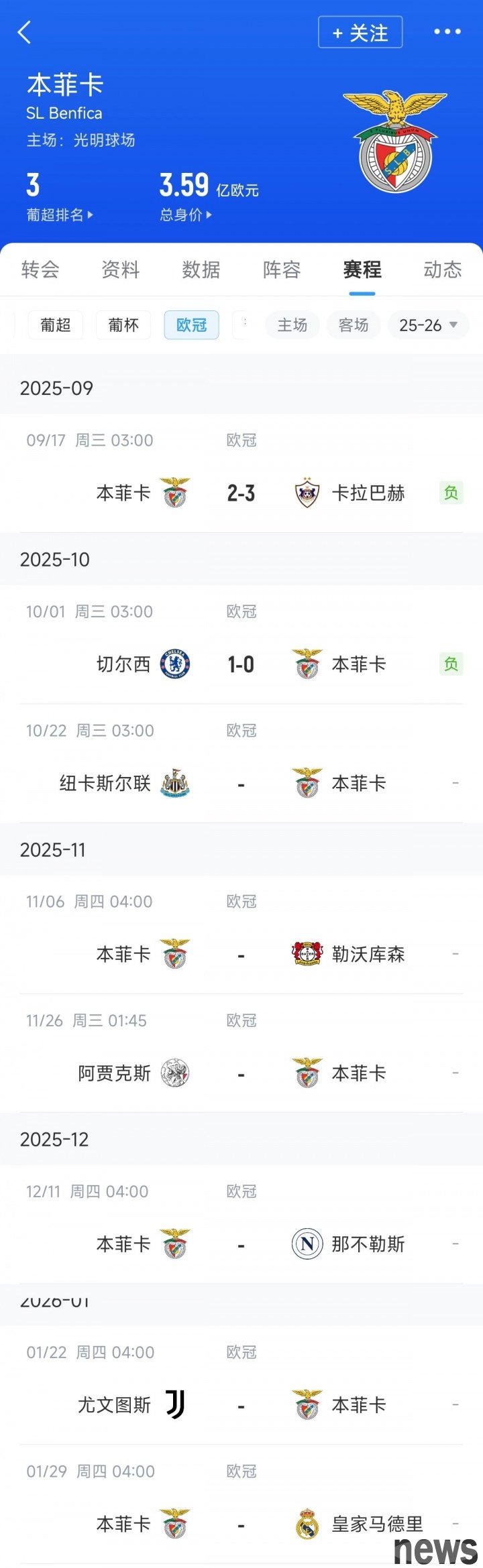The height and width of the screenshot is (1568, 483).
Task: Switch to the 动态 tab
Action: (443, 269)
